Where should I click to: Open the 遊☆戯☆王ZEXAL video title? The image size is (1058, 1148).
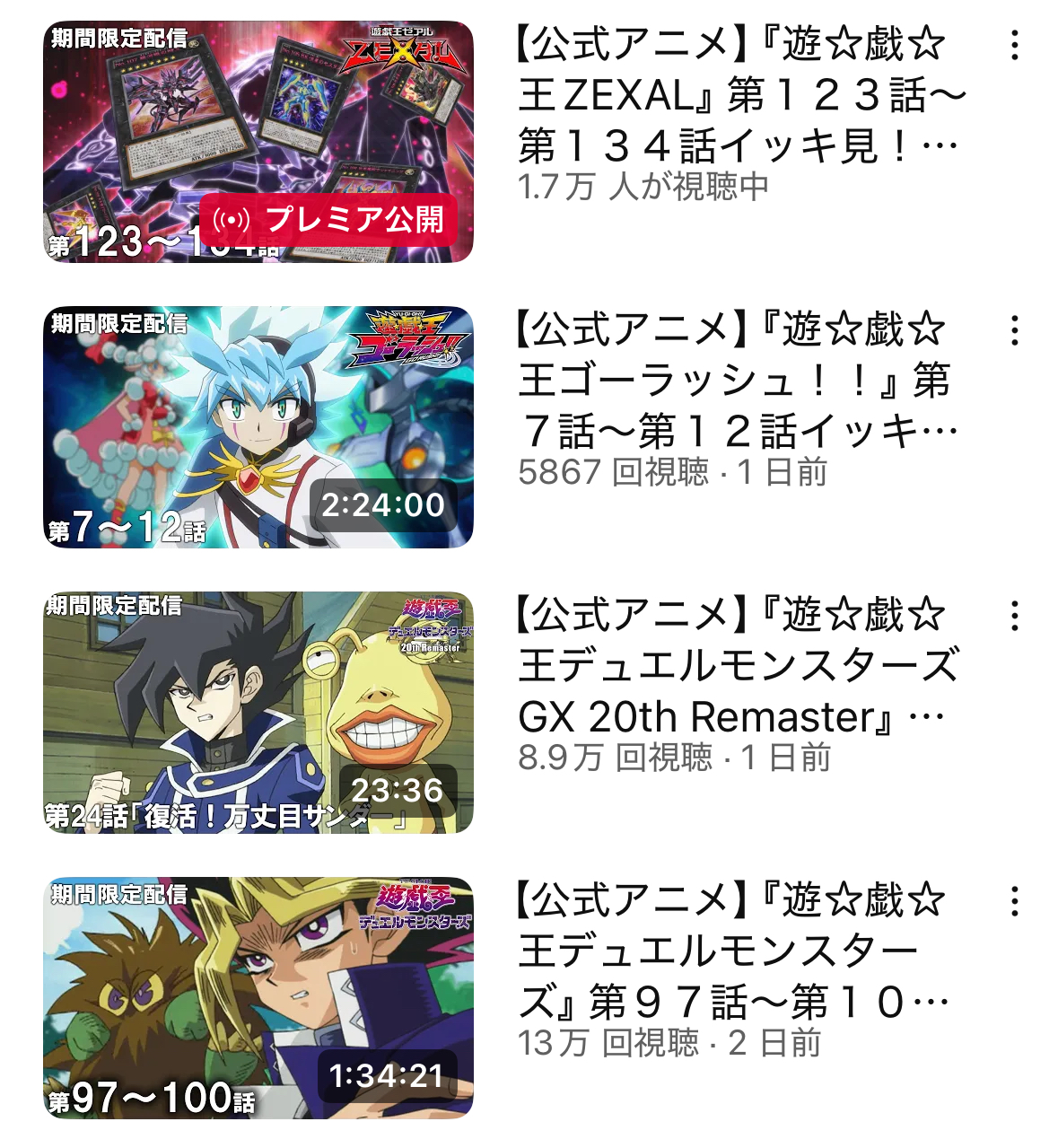(738, 94)
